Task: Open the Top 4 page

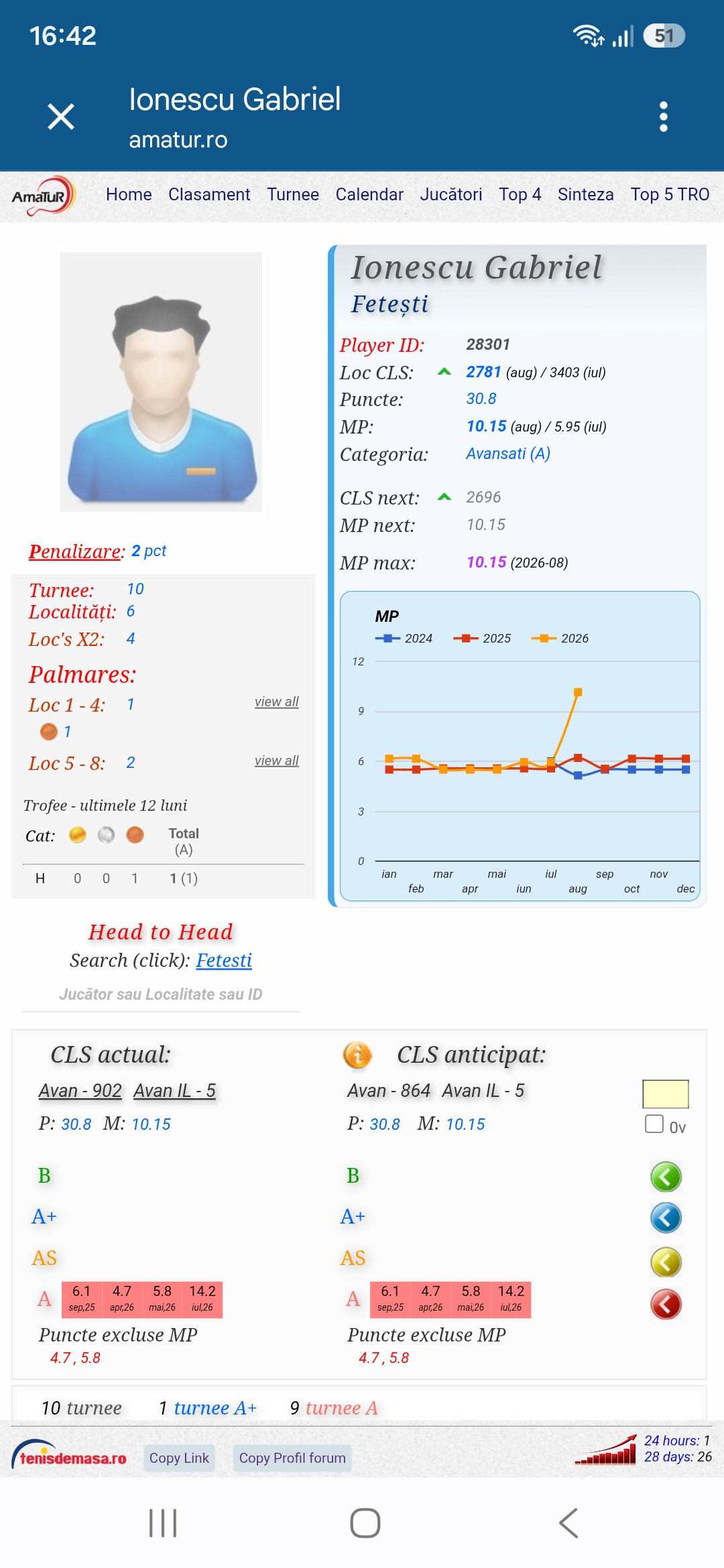Action: (x=520, y=194)
